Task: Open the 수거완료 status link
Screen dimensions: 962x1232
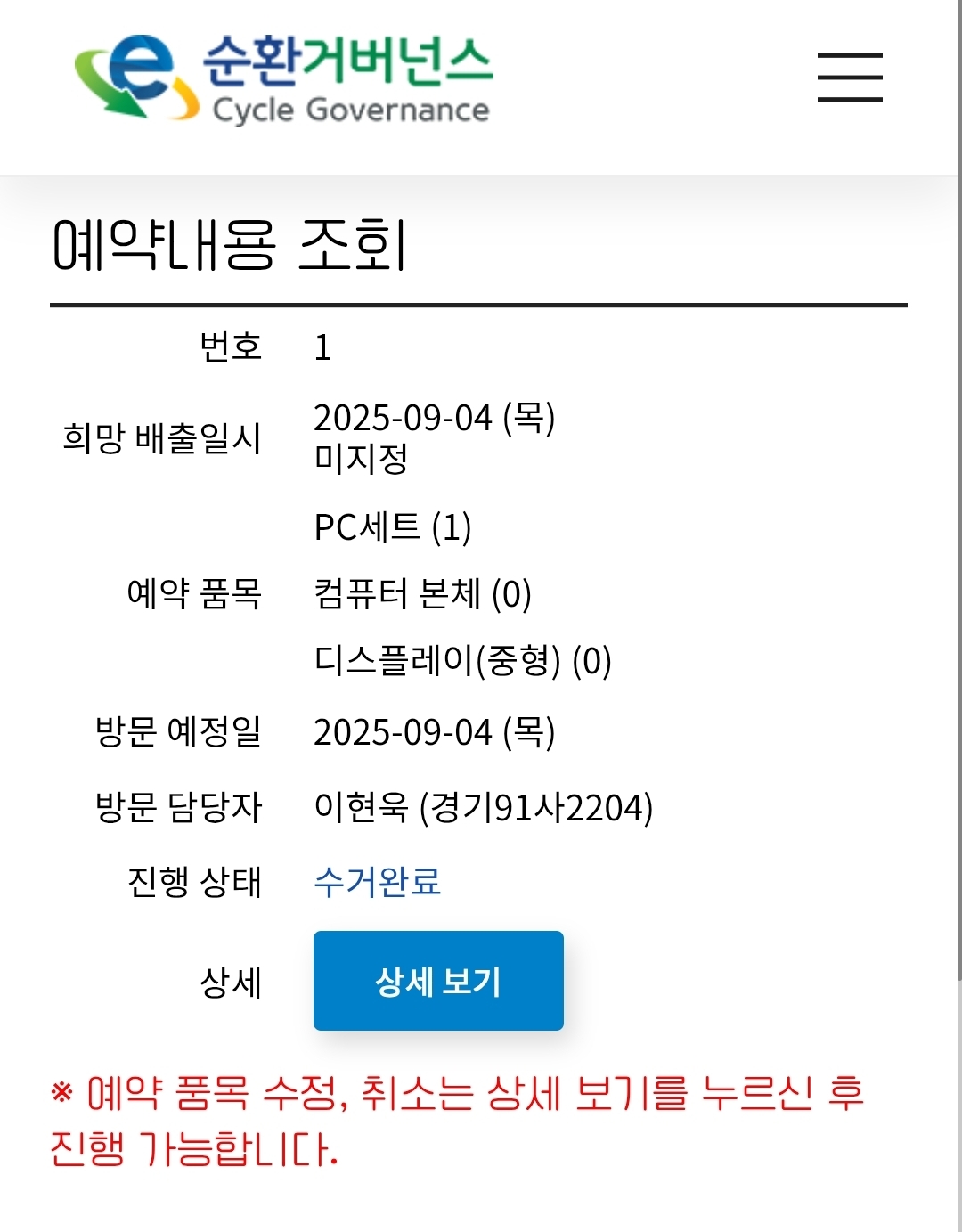Action: (x=378, y=882)
